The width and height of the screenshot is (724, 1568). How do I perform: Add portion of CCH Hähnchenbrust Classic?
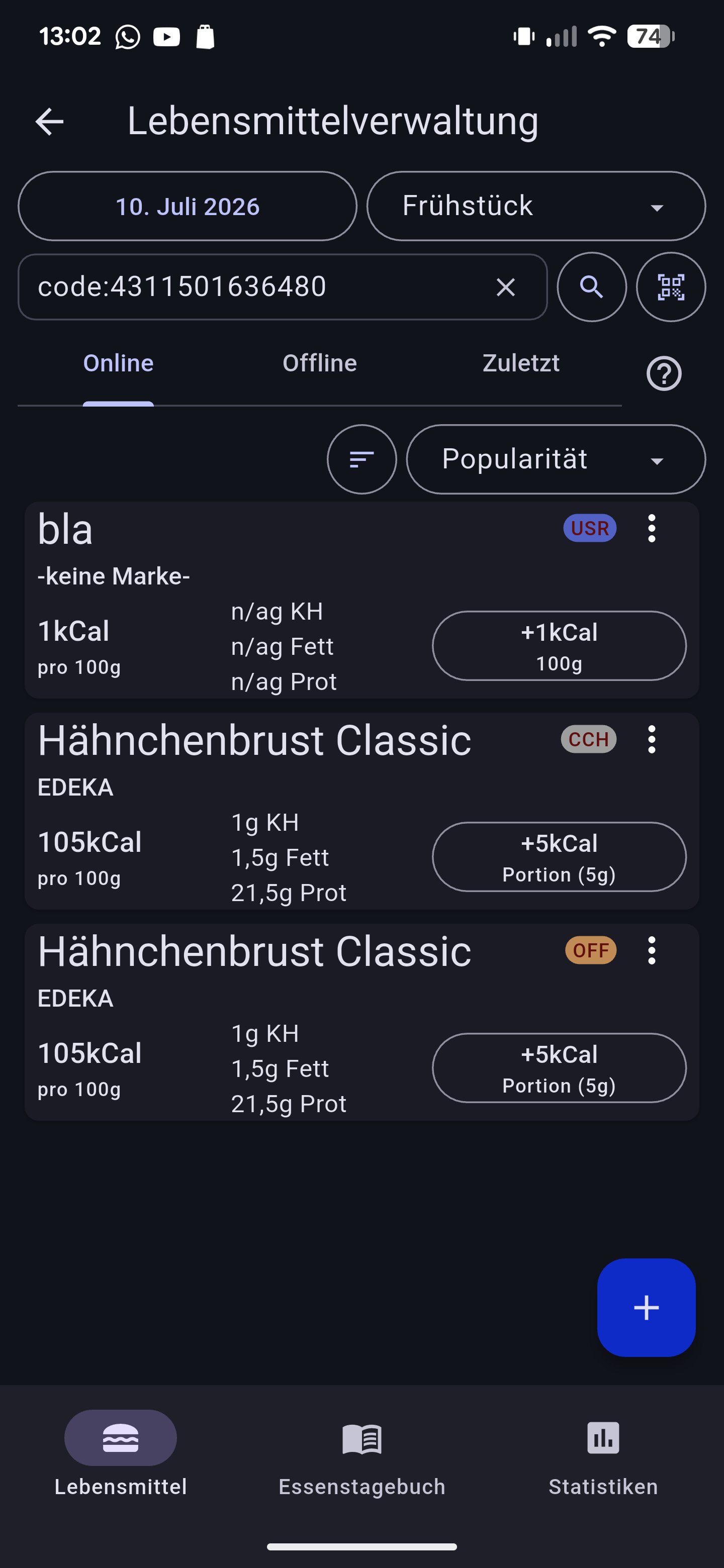[559, 857]
